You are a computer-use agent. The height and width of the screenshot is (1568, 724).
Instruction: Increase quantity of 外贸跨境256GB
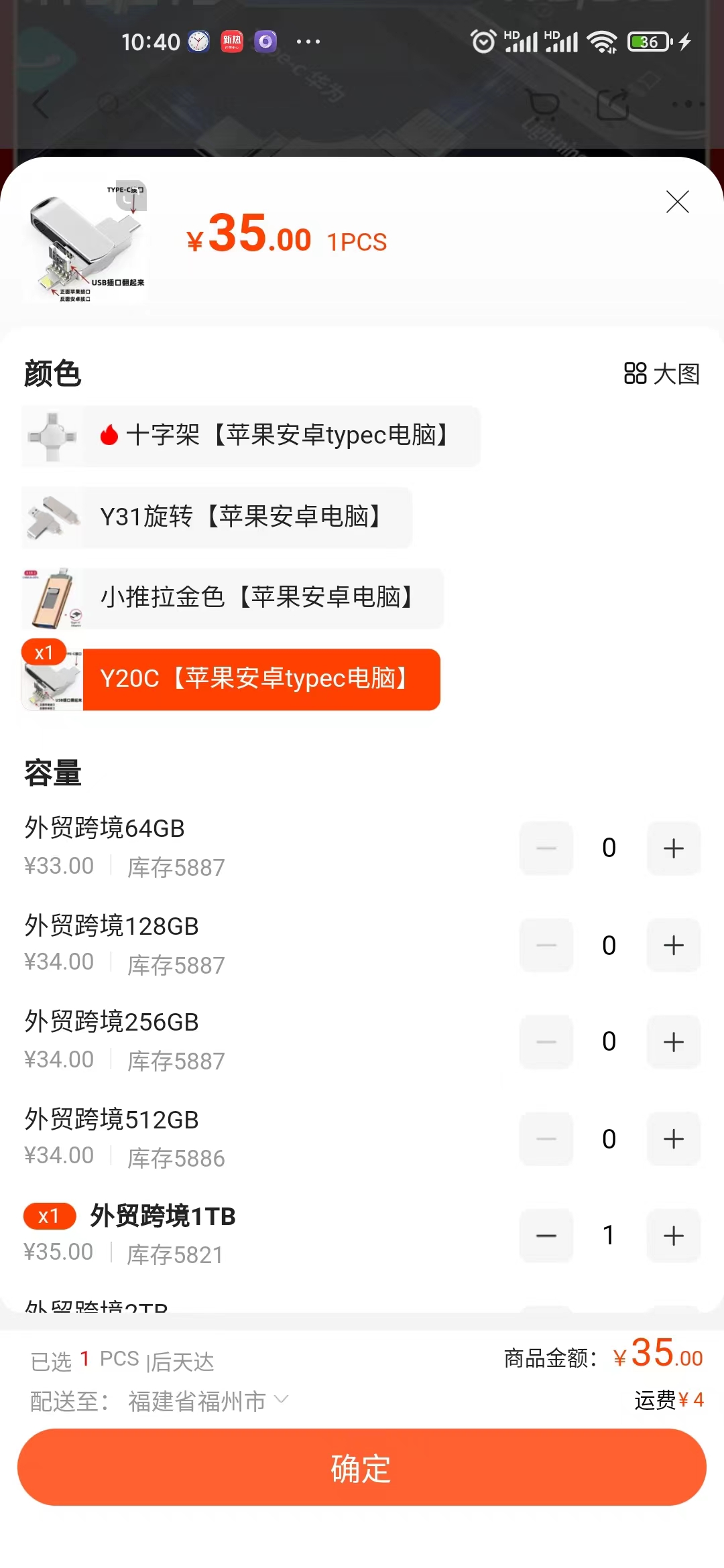coord(673,1042)
